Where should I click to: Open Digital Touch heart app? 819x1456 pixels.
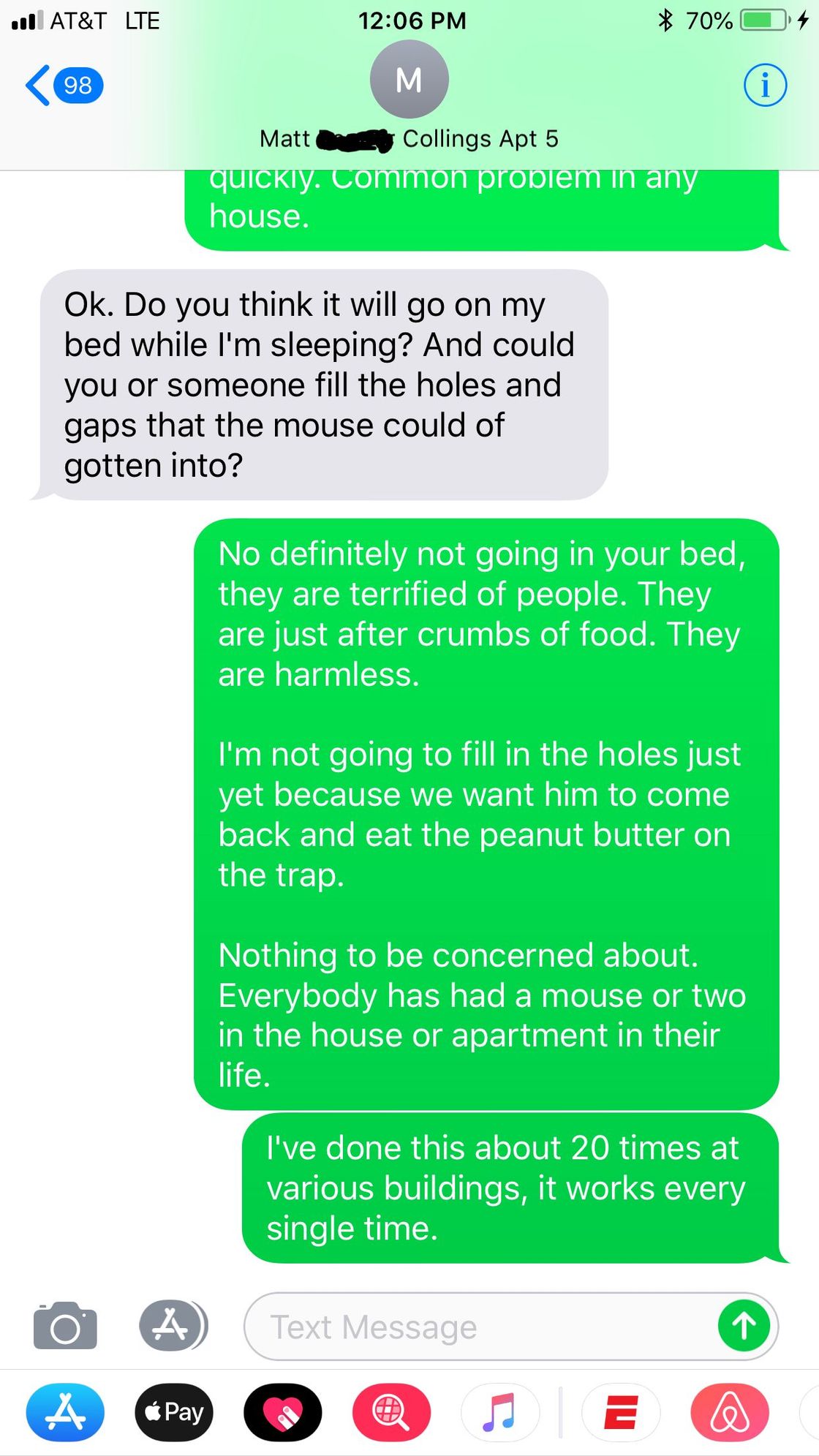tap(283, 1411)
